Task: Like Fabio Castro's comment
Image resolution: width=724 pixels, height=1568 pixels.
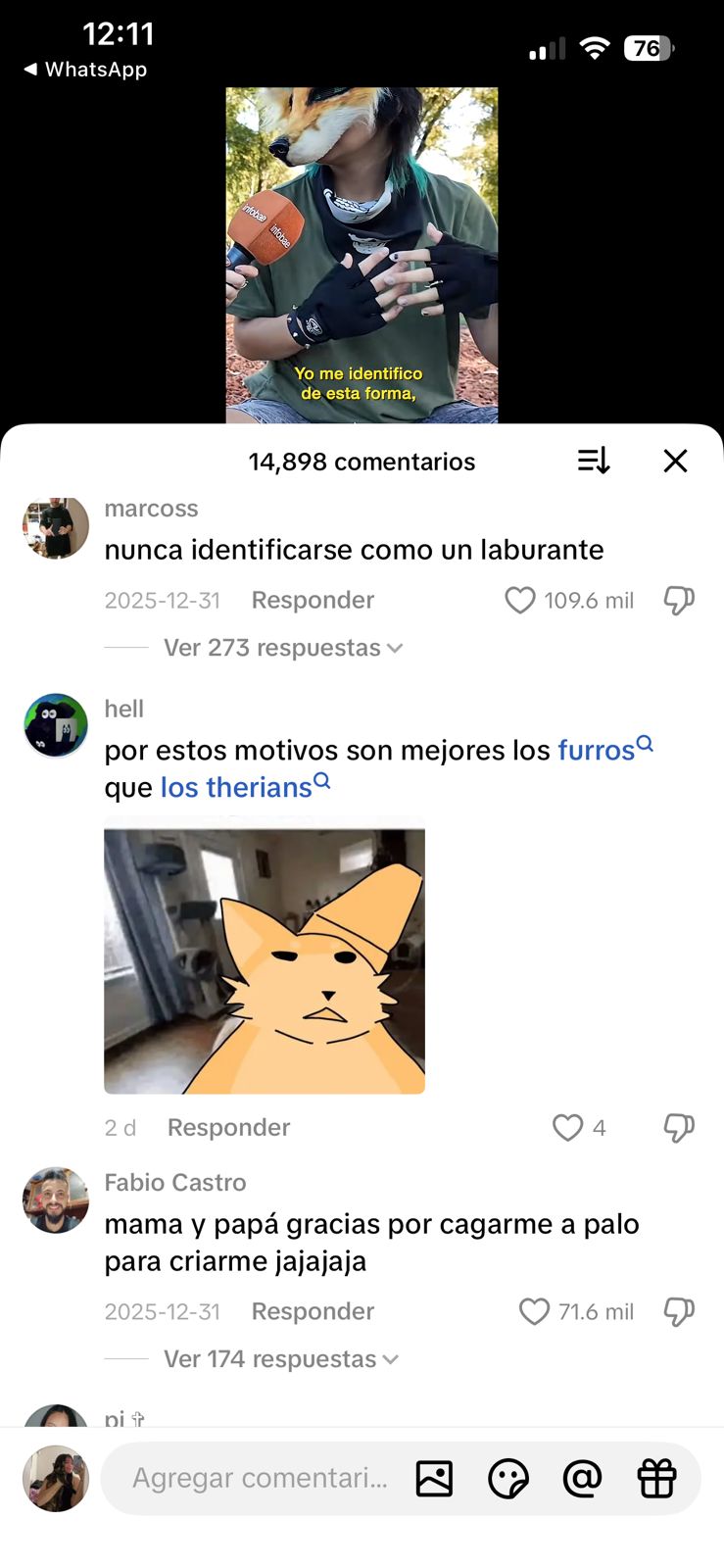Action: pos(534,1311)
